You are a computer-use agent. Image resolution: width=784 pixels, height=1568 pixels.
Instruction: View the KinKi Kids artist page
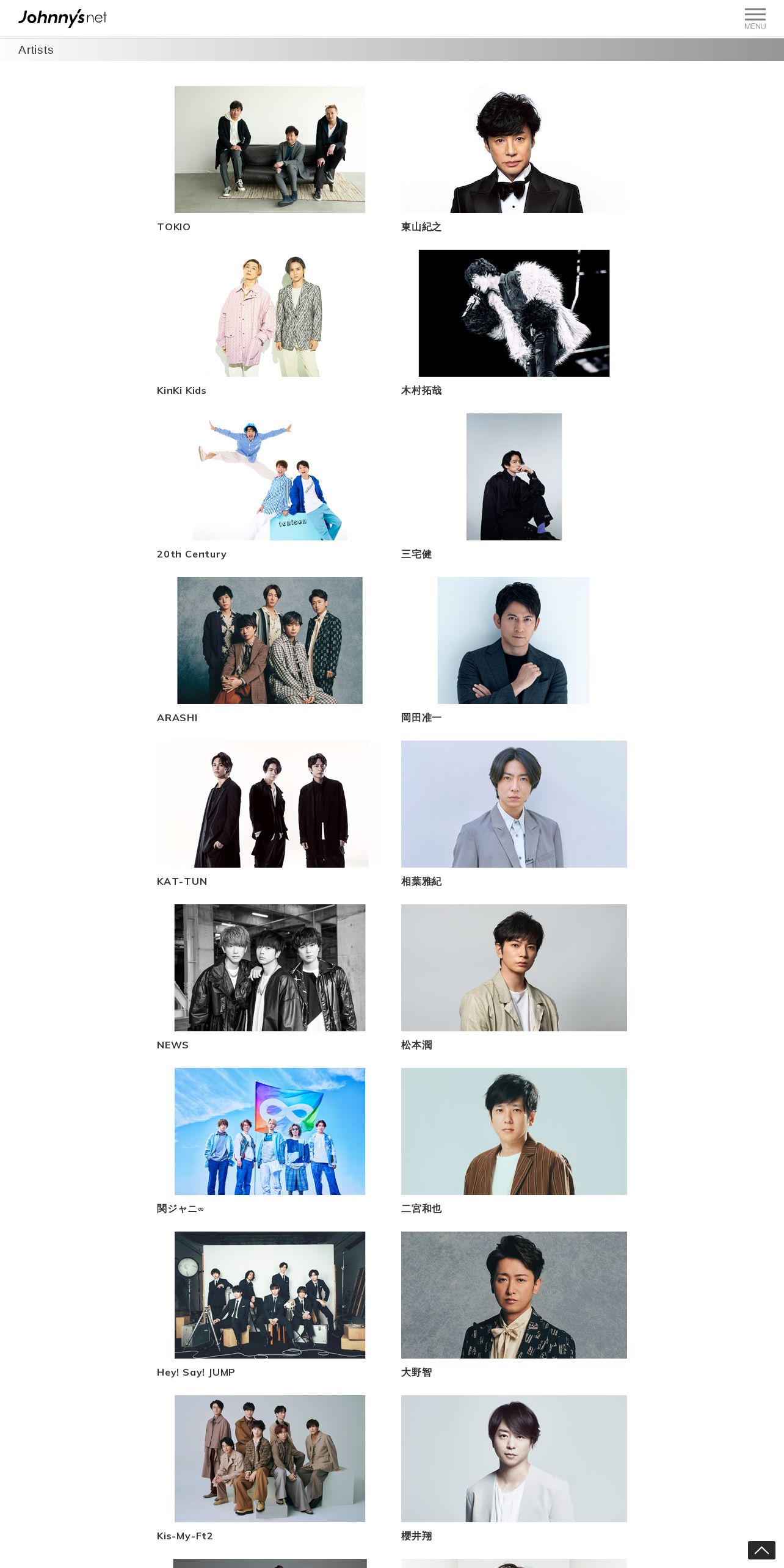click(270, 323)
